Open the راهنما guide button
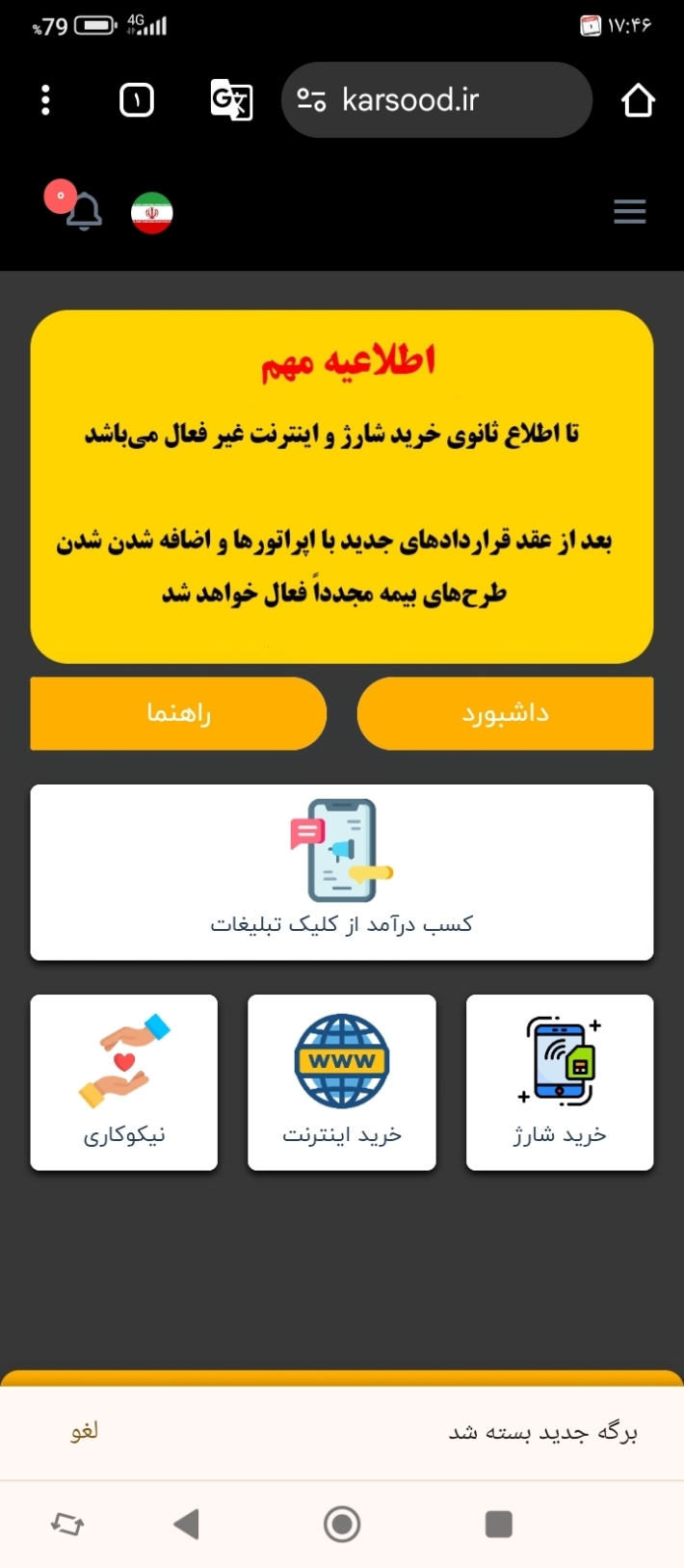Screen dimensions: 684x1568 (x=178, y=713)
